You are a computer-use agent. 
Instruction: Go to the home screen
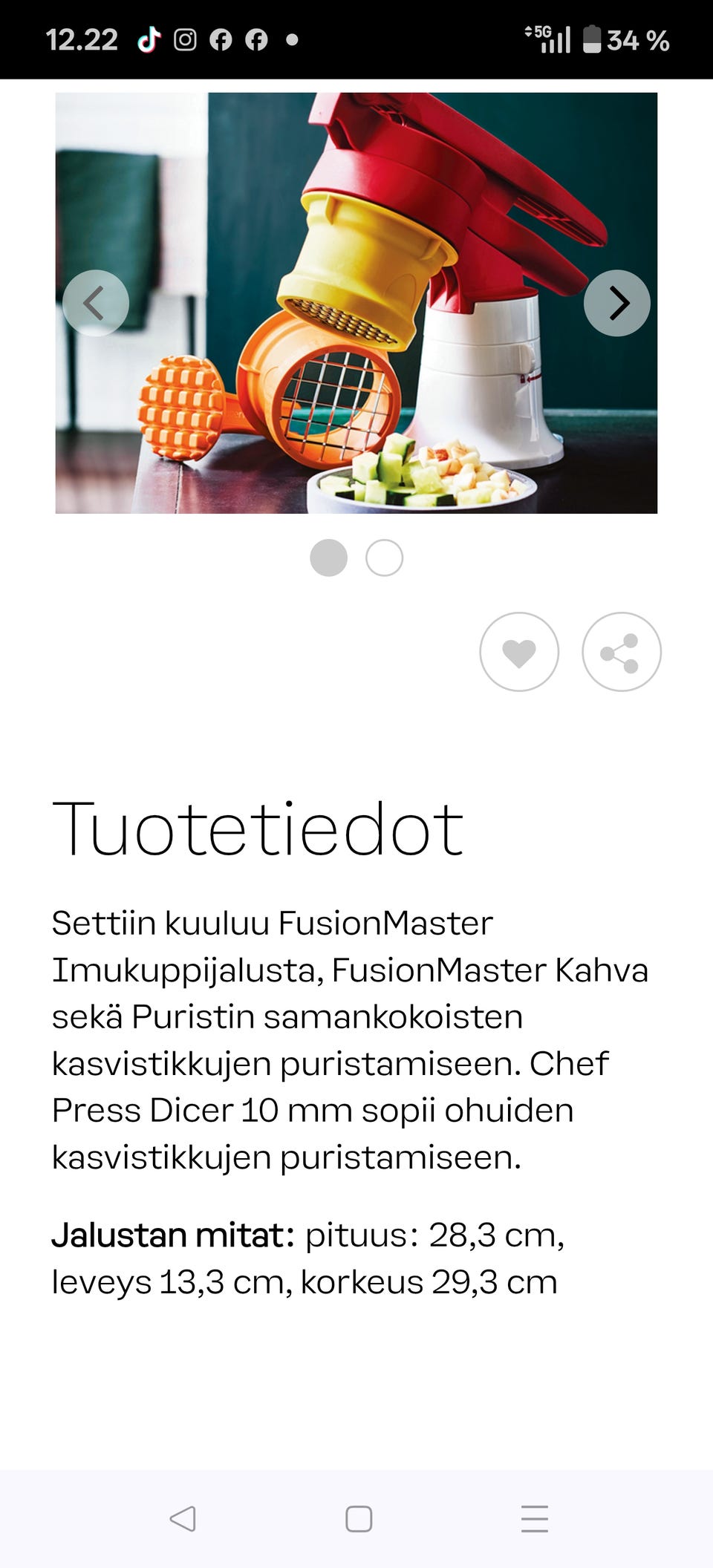tap(359, 1518)
